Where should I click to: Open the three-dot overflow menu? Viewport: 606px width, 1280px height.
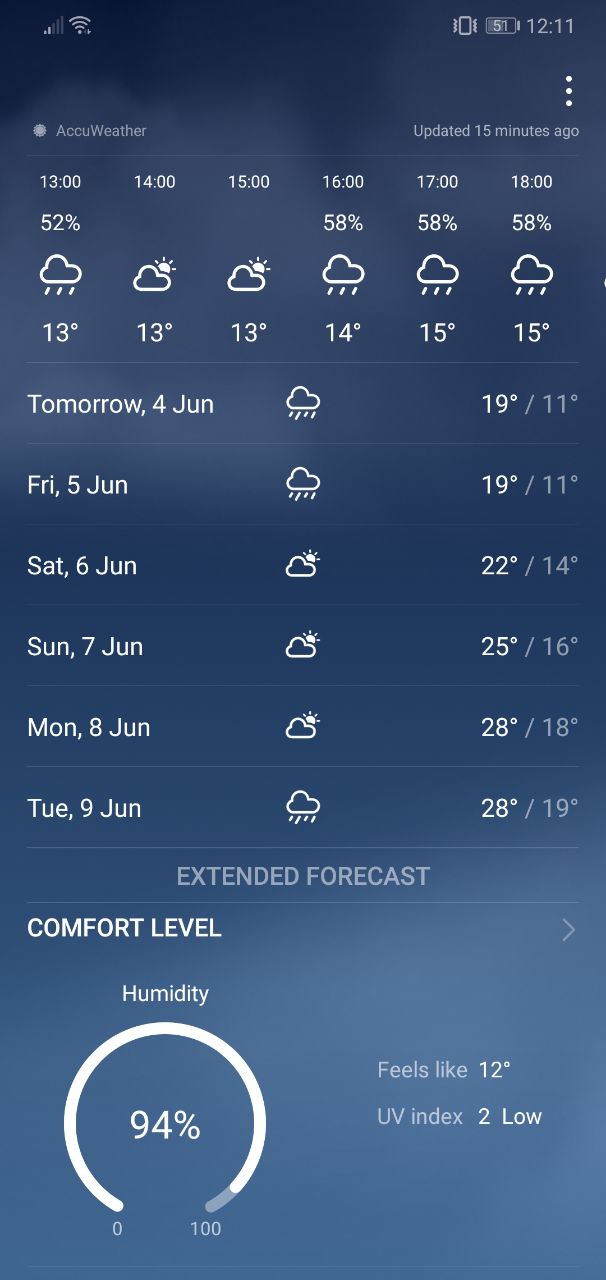coord(568,91)
